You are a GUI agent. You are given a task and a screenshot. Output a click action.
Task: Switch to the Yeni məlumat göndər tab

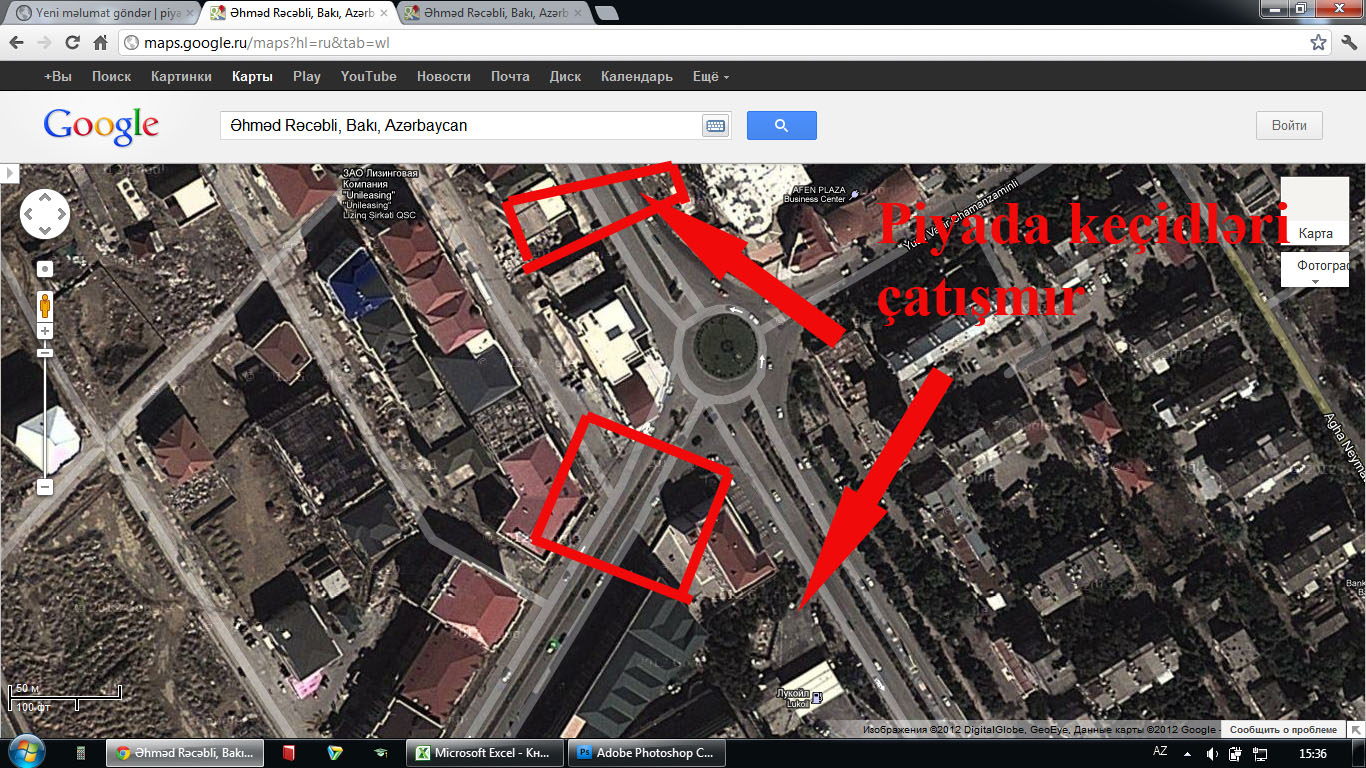pos(100,13)
